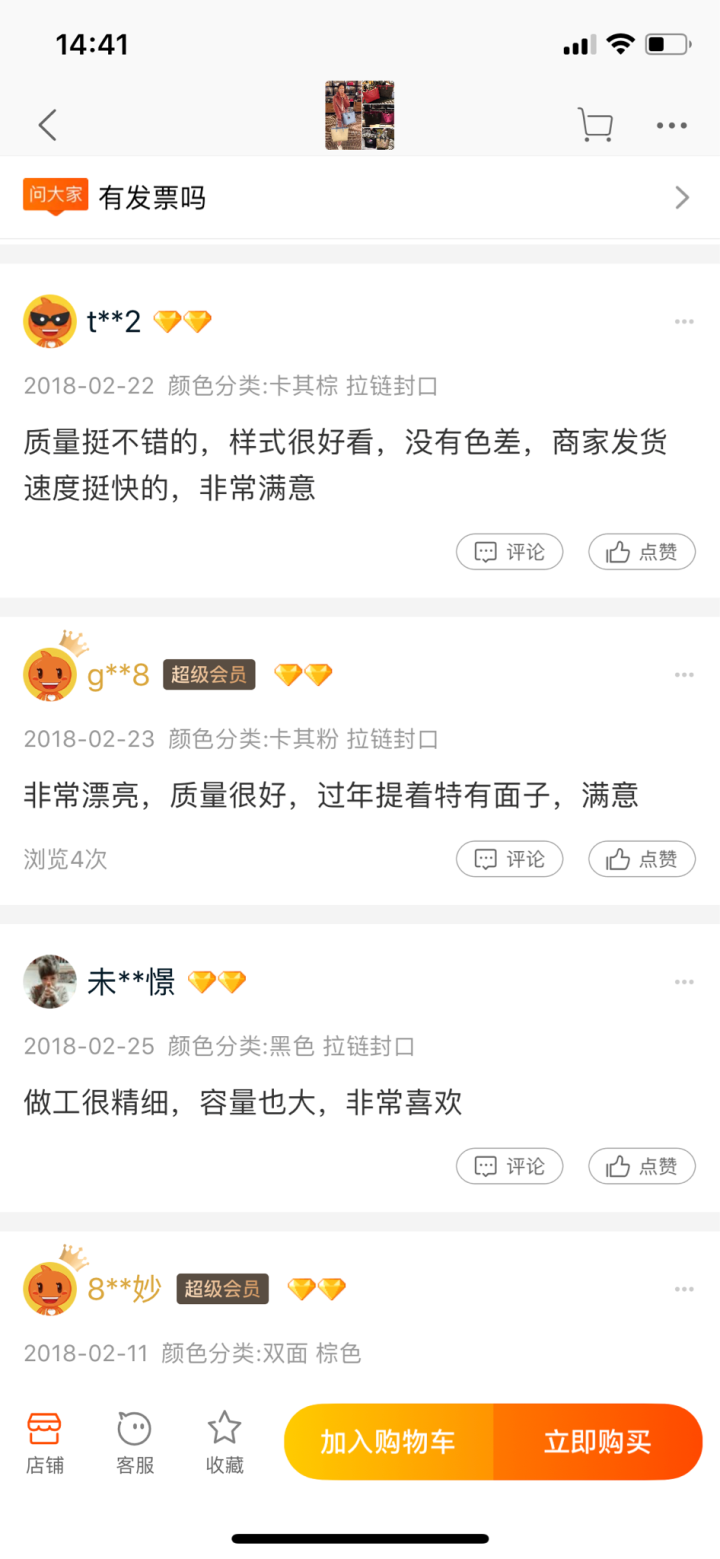Go back with the top-left arrow
This screenshot has width=720, height=1559.
coord(47,125)
